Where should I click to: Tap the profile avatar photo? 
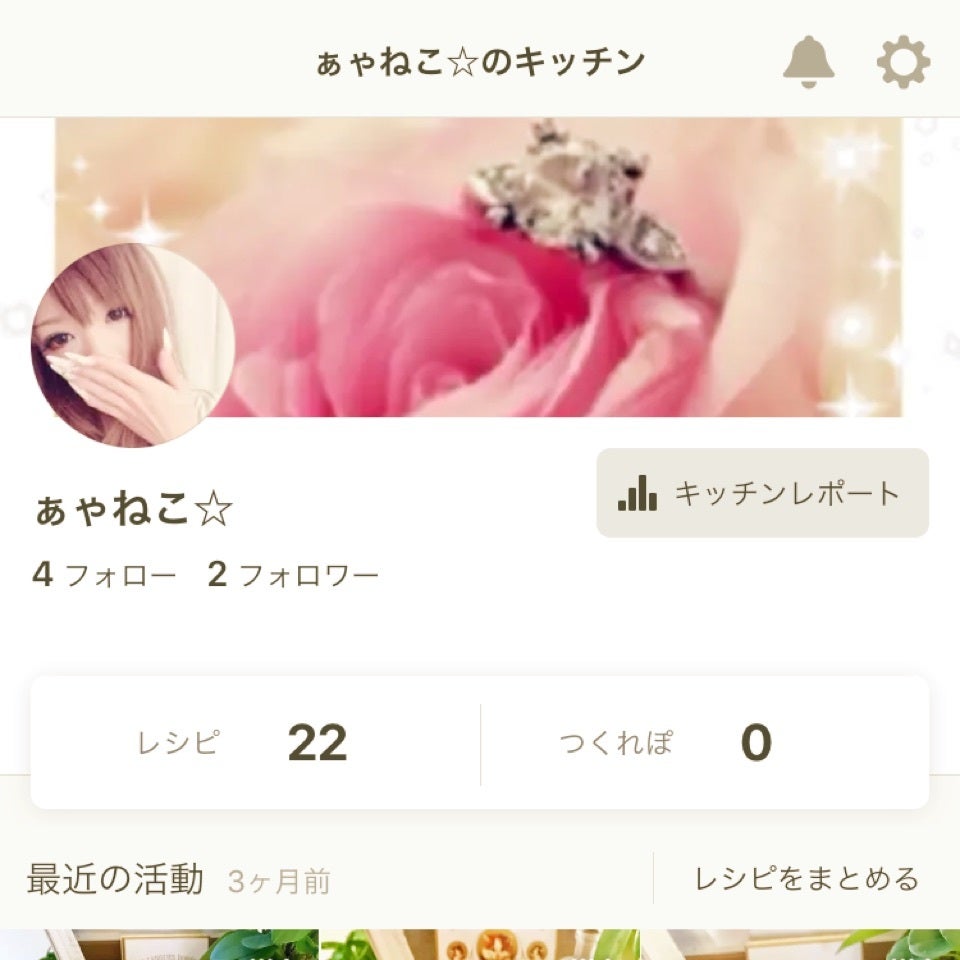coord(133,345)
